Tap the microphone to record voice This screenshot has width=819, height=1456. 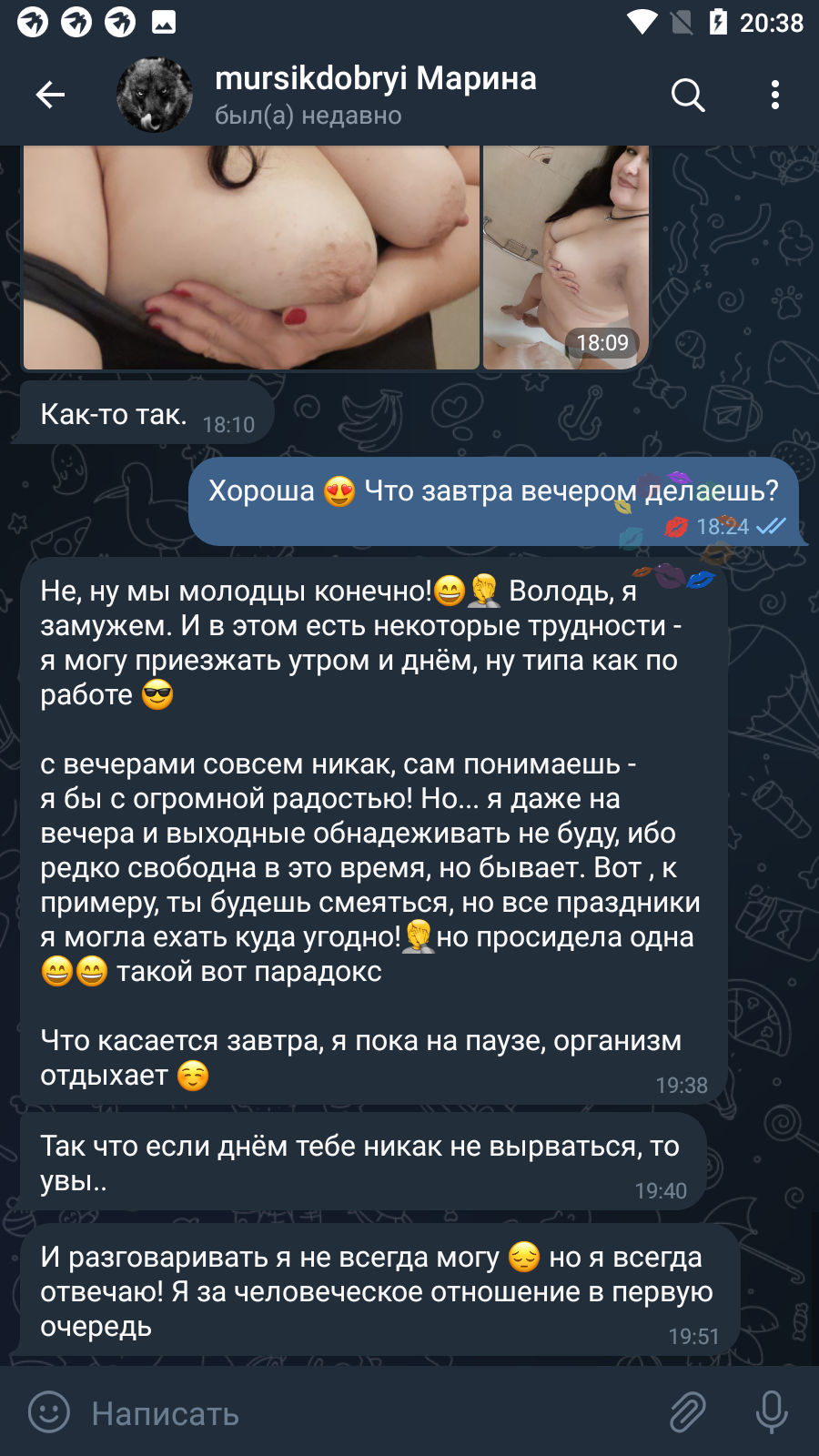coord(772,1412)
